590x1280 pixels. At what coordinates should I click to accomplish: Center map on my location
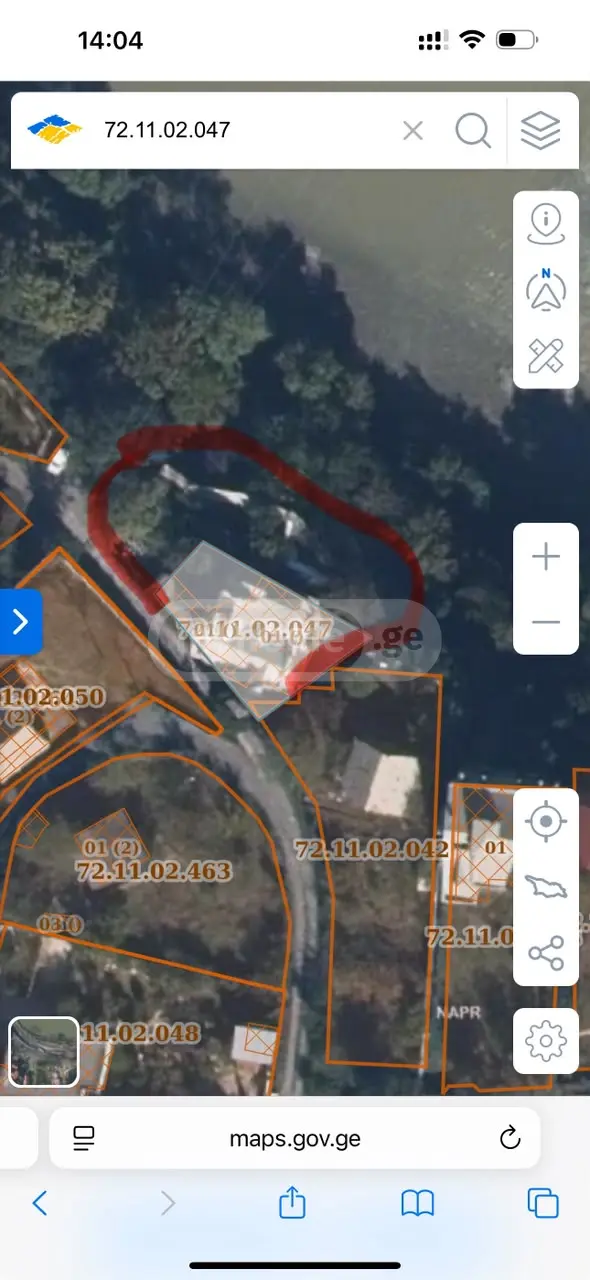pos(546,822)
